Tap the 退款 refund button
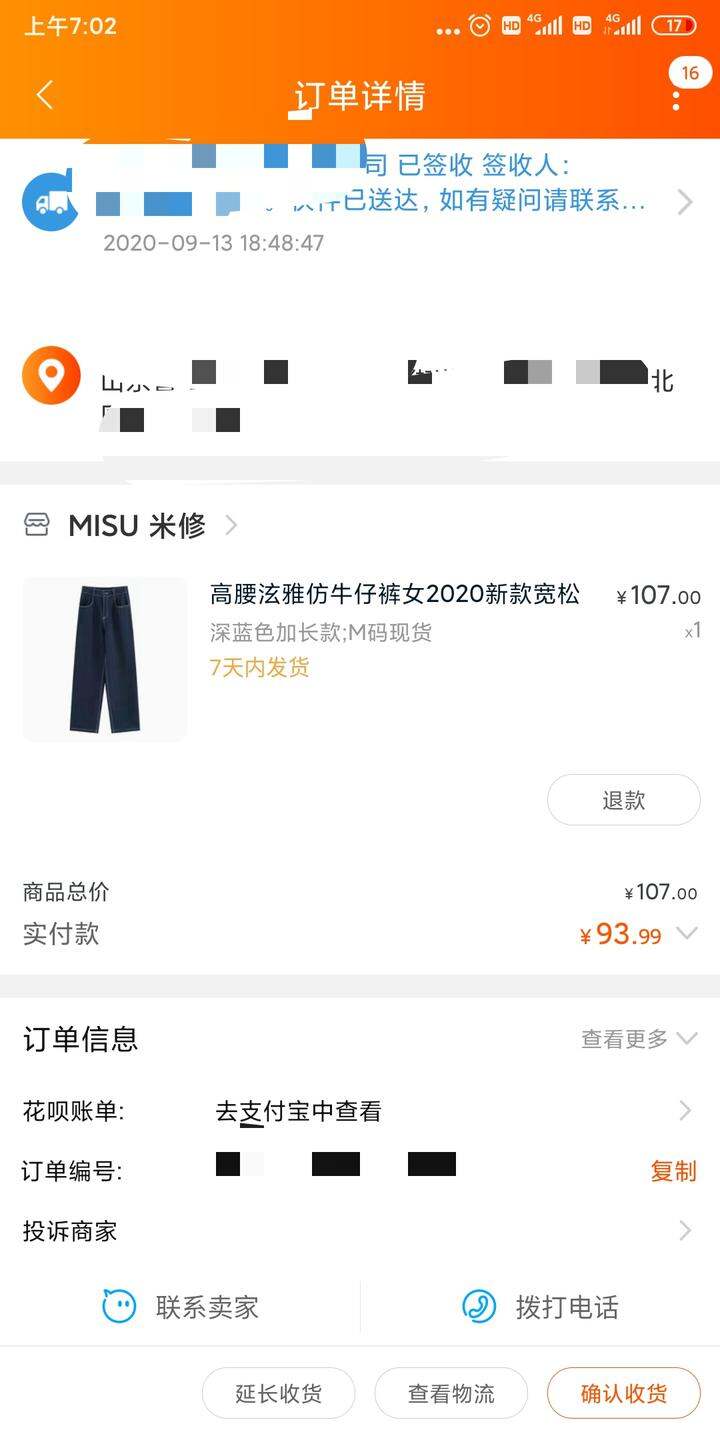The height and width of the screenshot is (1440, 720). [623, 800]
